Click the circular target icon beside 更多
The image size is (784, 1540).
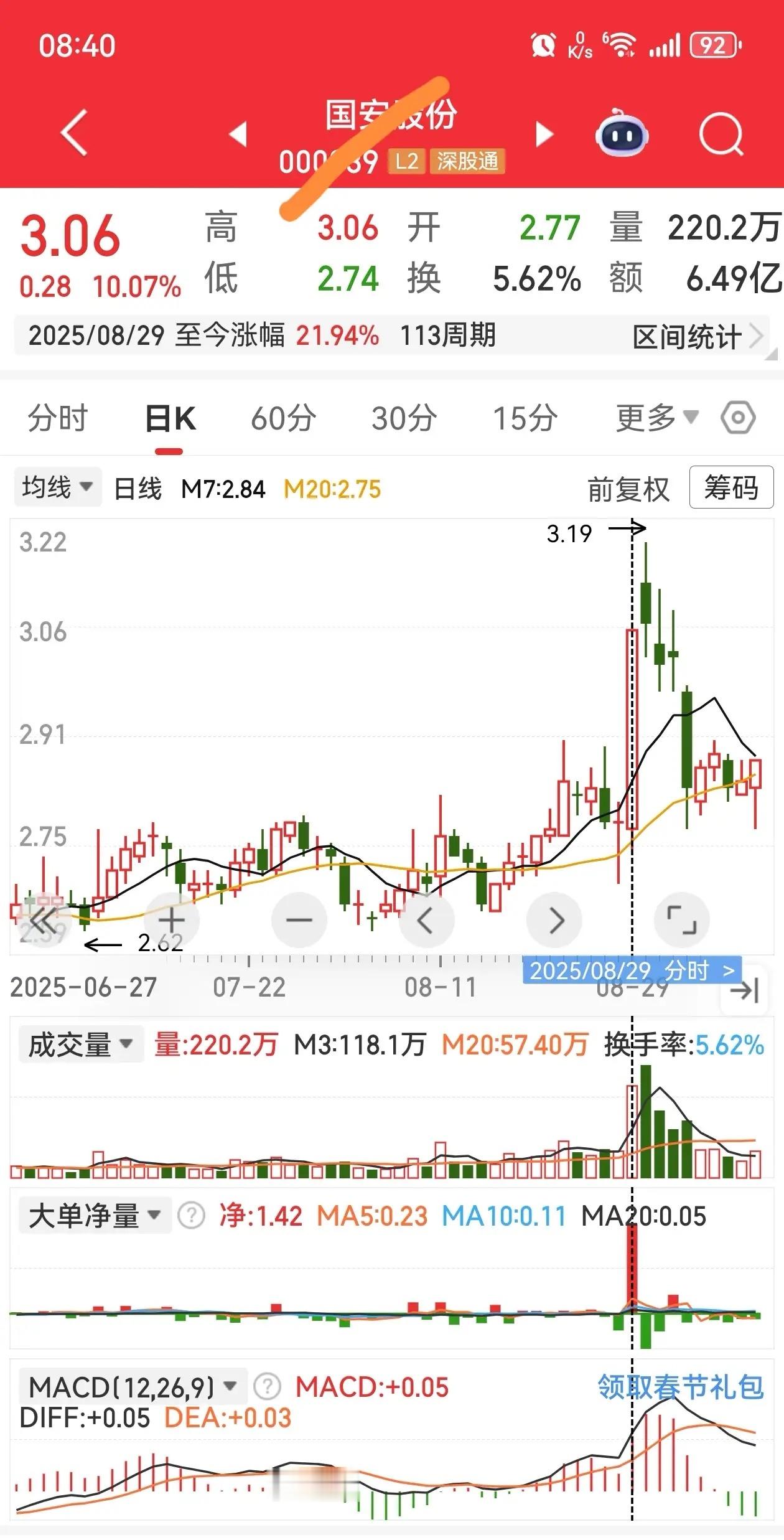[736, 419]
